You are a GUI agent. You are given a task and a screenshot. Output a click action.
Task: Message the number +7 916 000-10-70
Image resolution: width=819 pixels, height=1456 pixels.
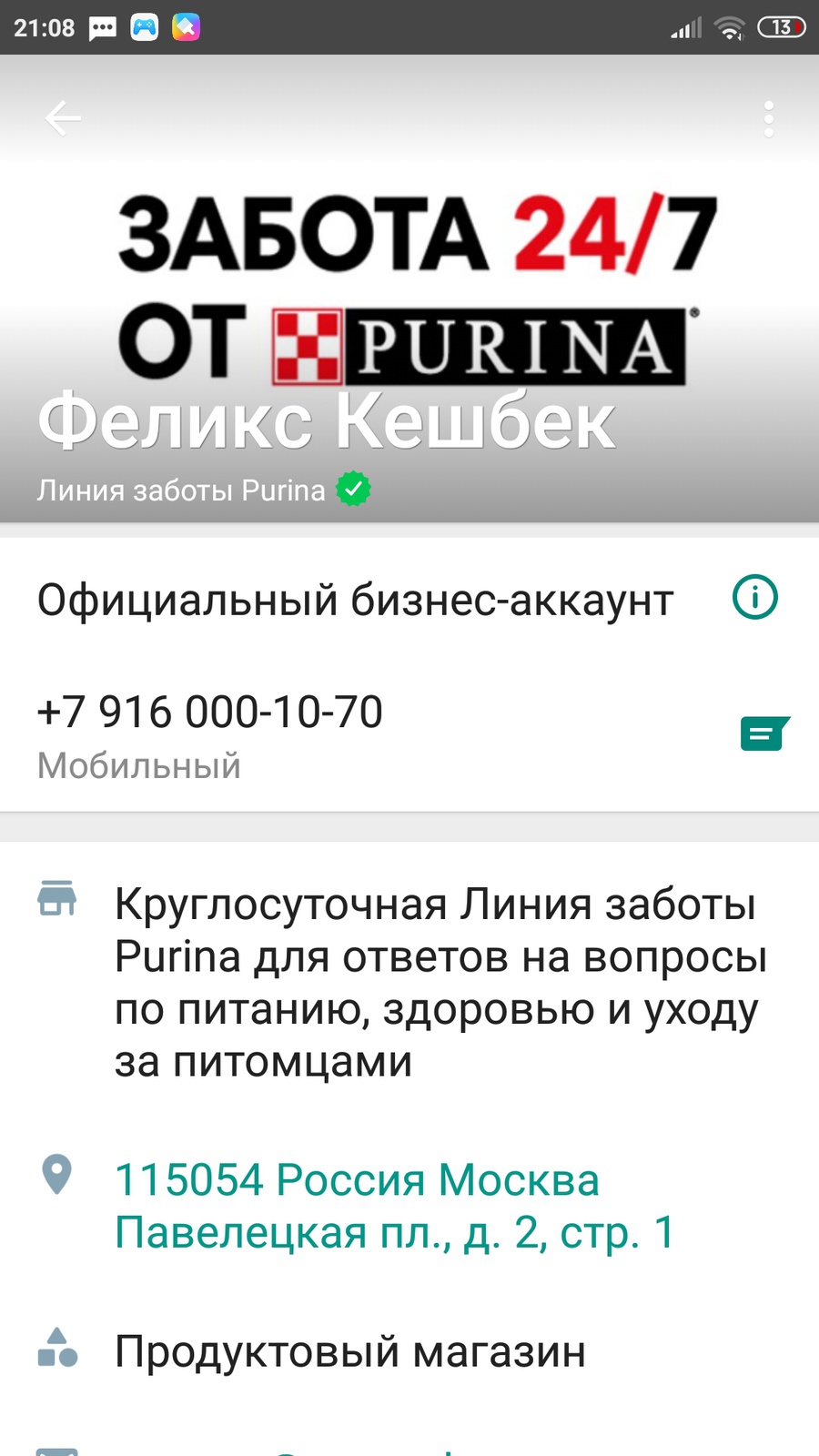pos(763,733)
